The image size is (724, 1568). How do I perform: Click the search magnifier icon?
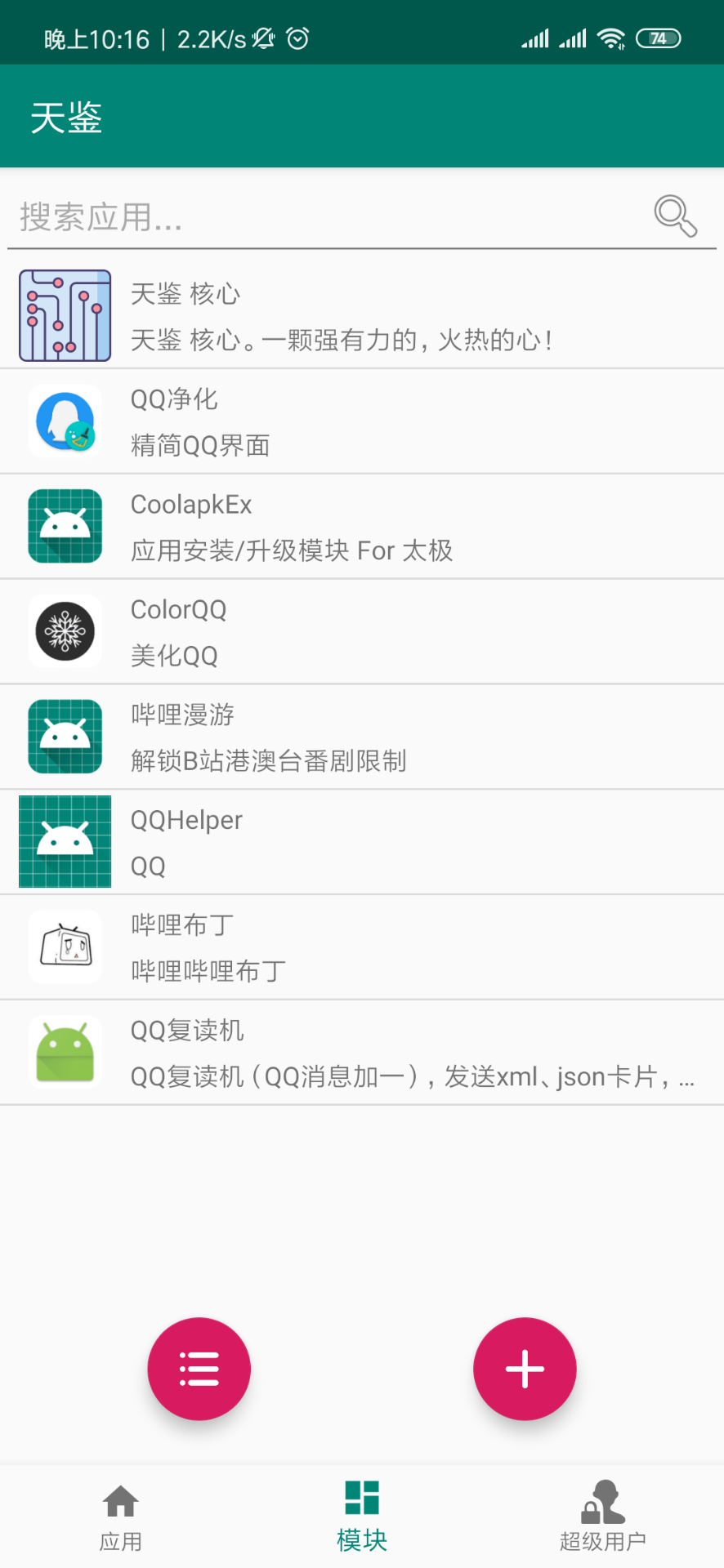[675, 216]
